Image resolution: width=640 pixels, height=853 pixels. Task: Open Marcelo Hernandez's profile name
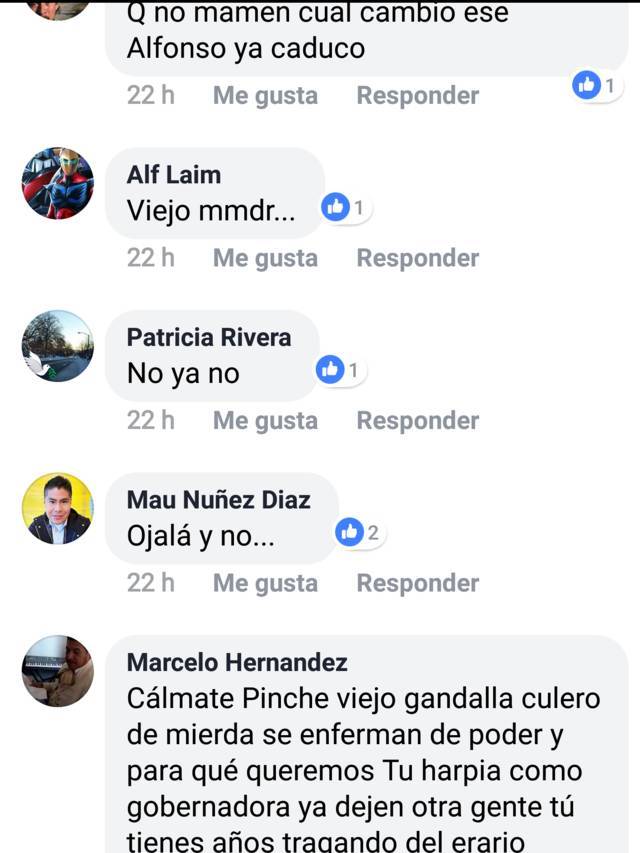coord(237,662)
